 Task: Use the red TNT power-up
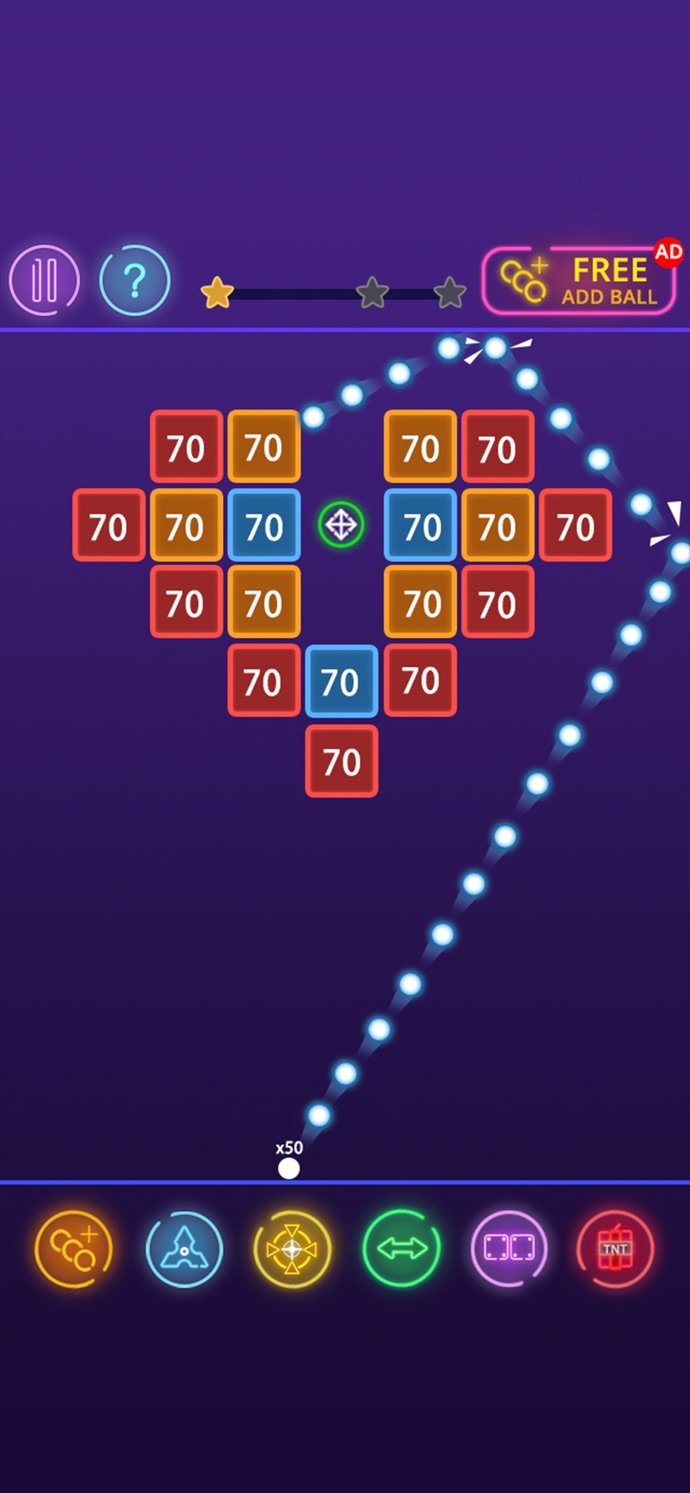[x=615, y=1248]
